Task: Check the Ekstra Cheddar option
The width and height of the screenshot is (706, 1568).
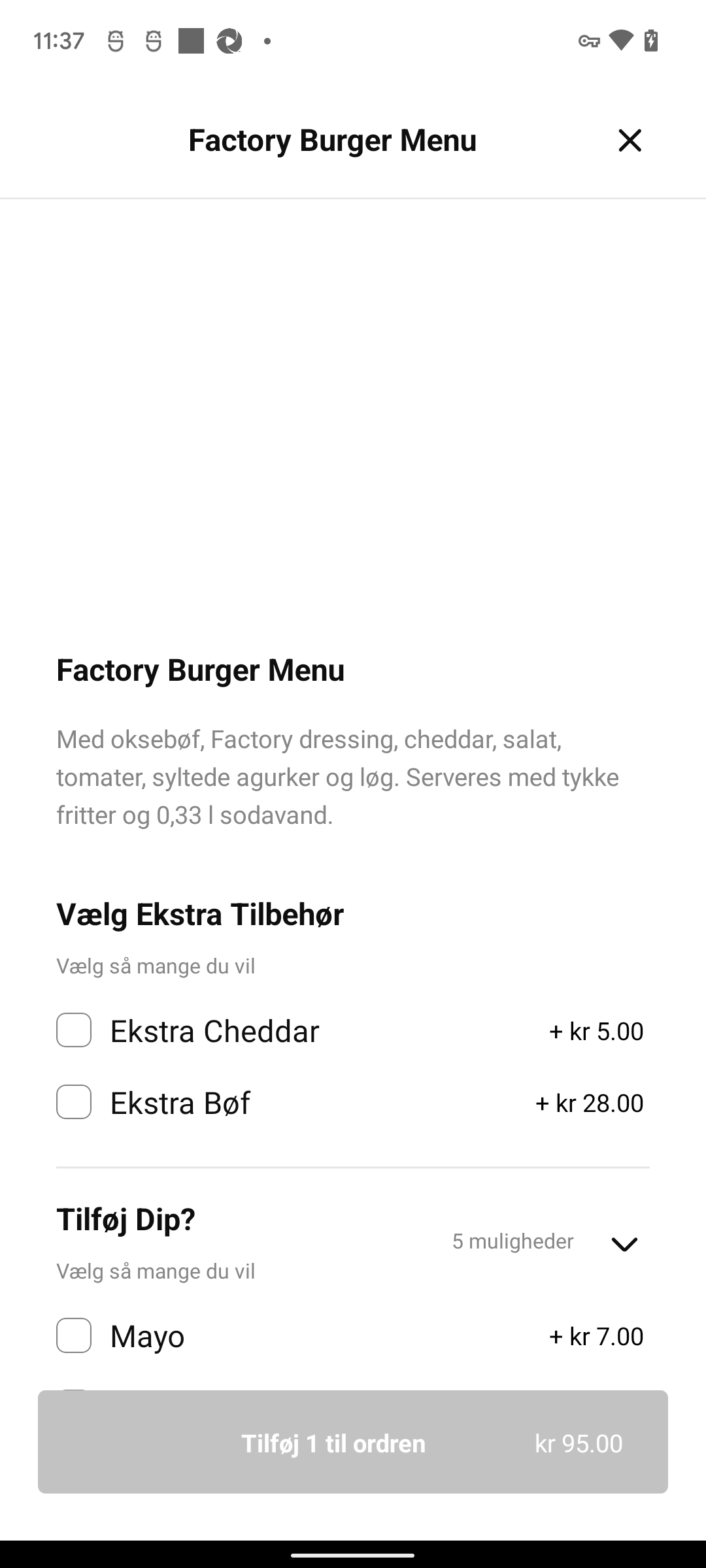Action: 74,1030
